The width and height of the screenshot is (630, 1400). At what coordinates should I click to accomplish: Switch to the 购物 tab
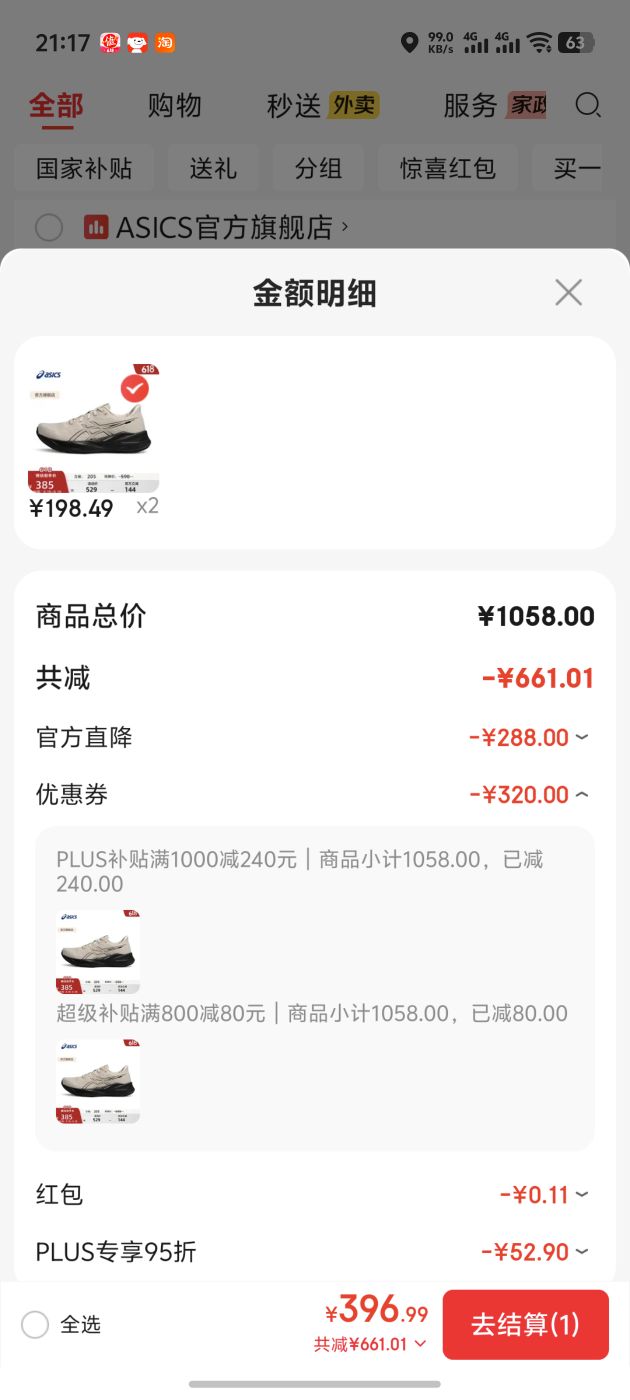175,105
